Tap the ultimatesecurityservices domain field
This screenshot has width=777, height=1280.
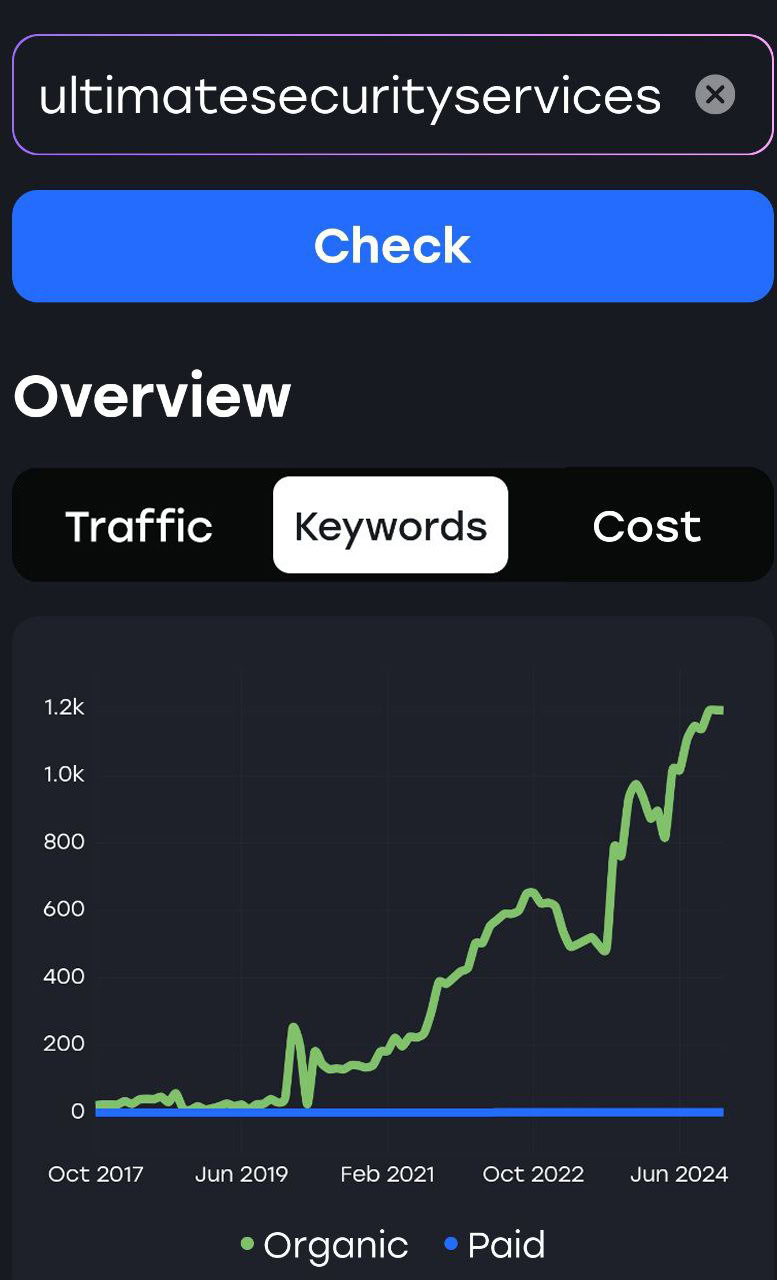350,96
